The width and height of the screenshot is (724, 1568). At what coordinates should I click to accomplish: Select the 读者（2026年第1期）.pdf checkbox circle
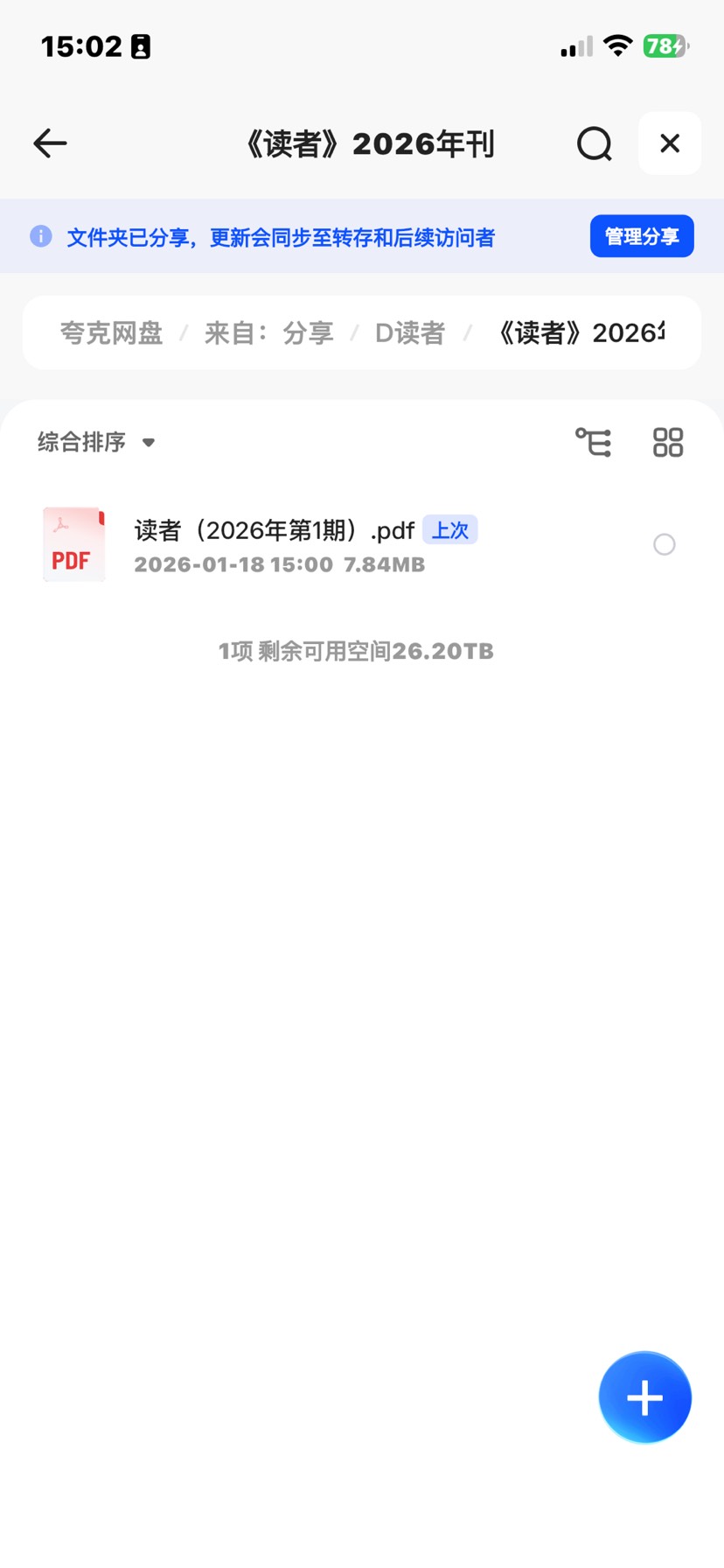pyautogui.click(x=665, y=544)
